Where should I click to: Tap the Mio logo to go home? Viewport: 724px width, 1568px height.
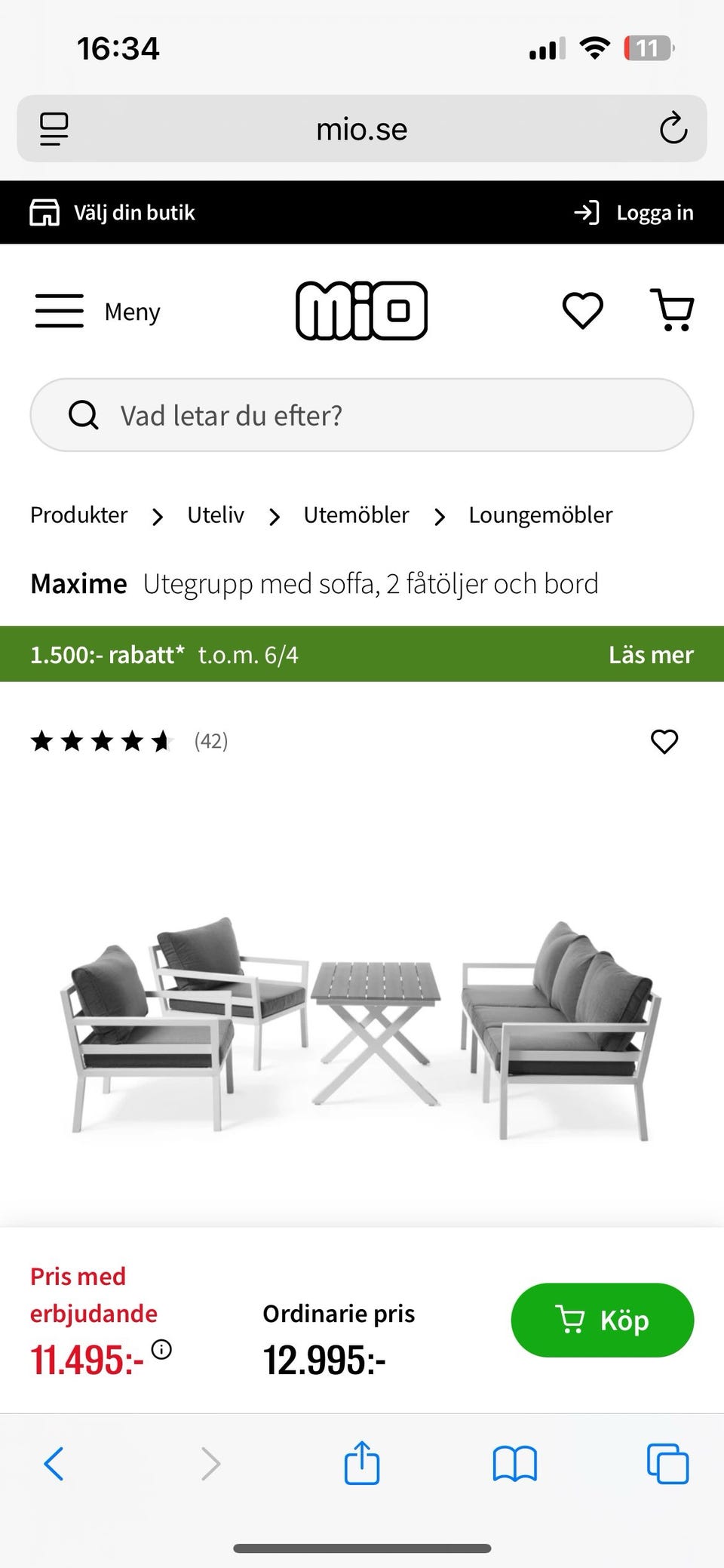[x=362, y=310]
